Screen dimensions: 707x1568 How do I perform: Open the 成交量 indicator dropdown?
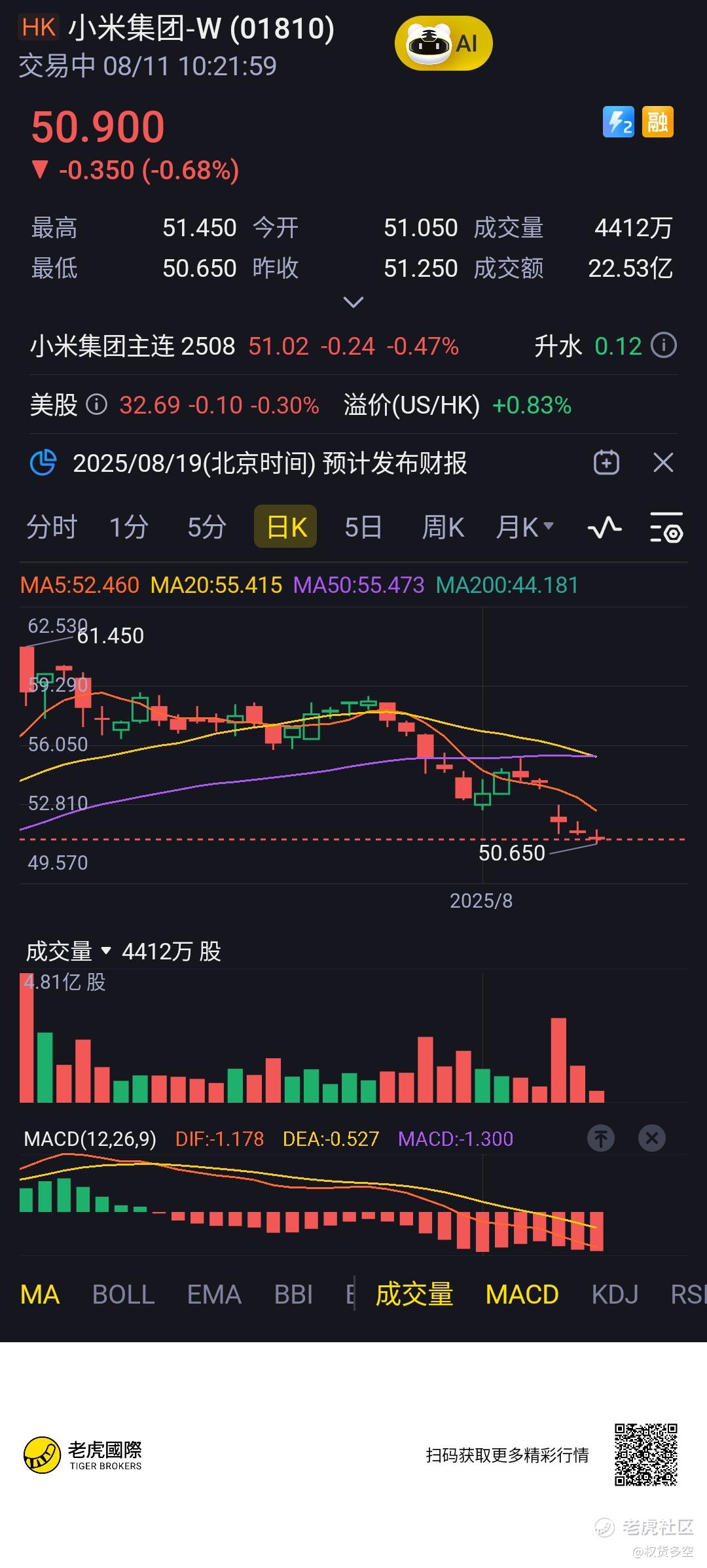(x=69, y=951)
